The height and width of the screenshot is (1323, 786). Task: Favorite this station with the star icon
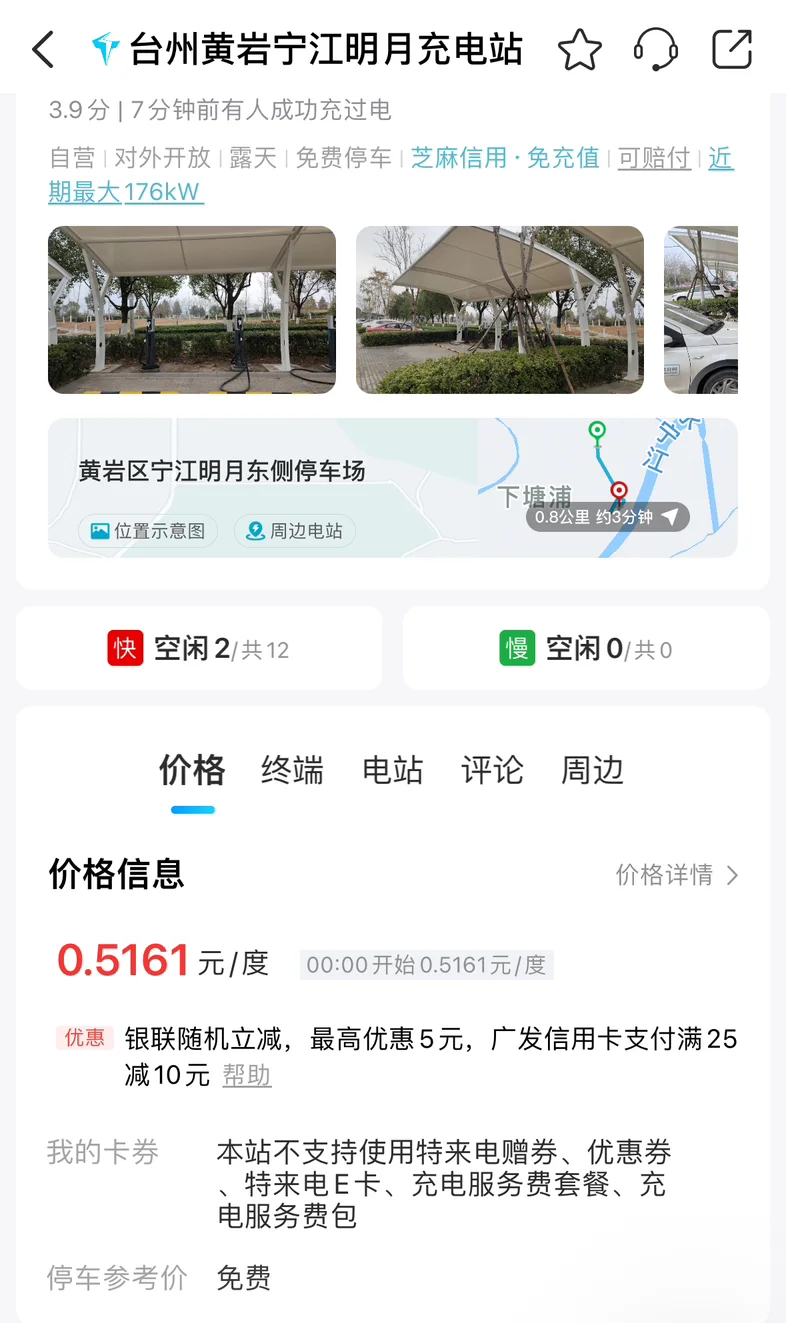(580, 49)
